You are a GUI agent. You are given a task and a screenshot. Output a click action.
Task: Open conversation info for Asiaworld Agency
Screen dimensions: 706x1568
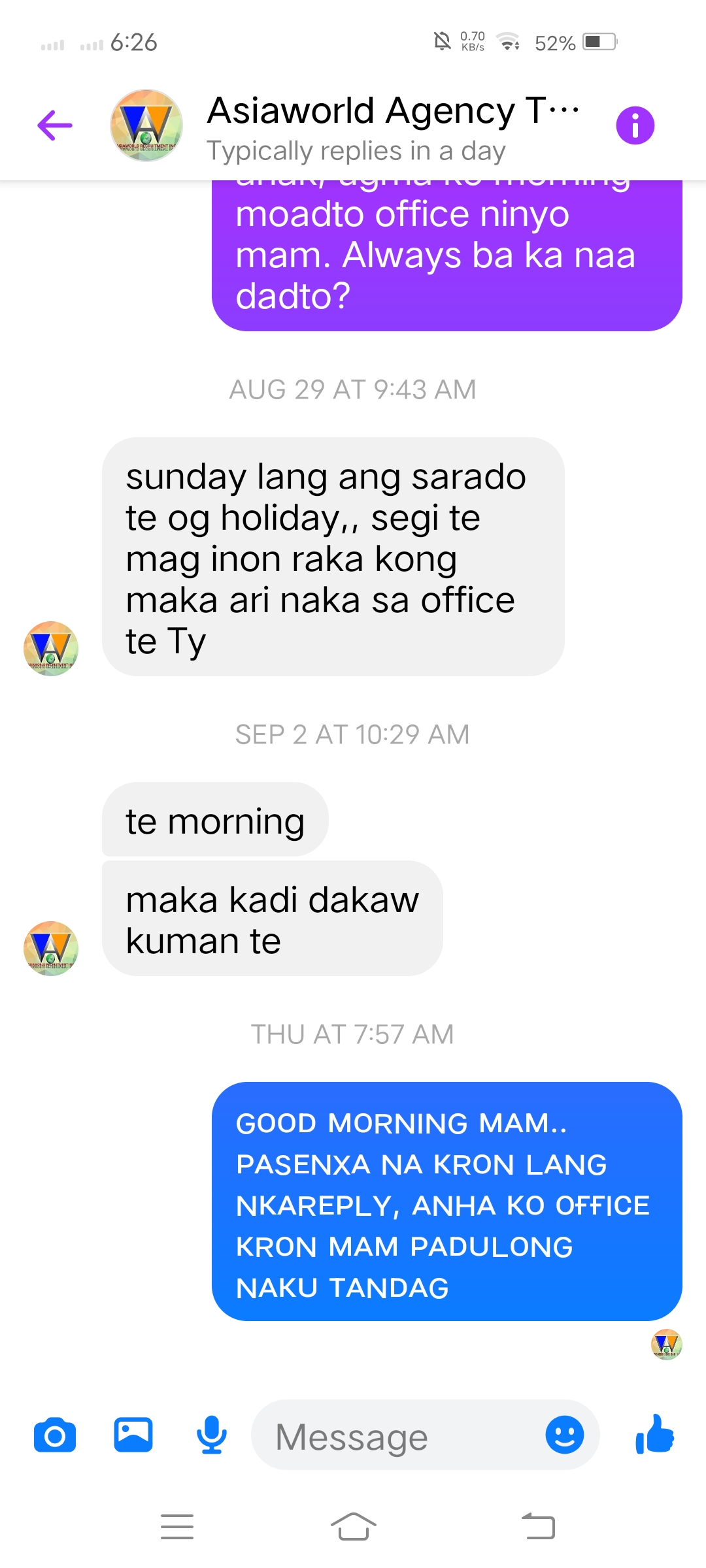tap(635, 125)
